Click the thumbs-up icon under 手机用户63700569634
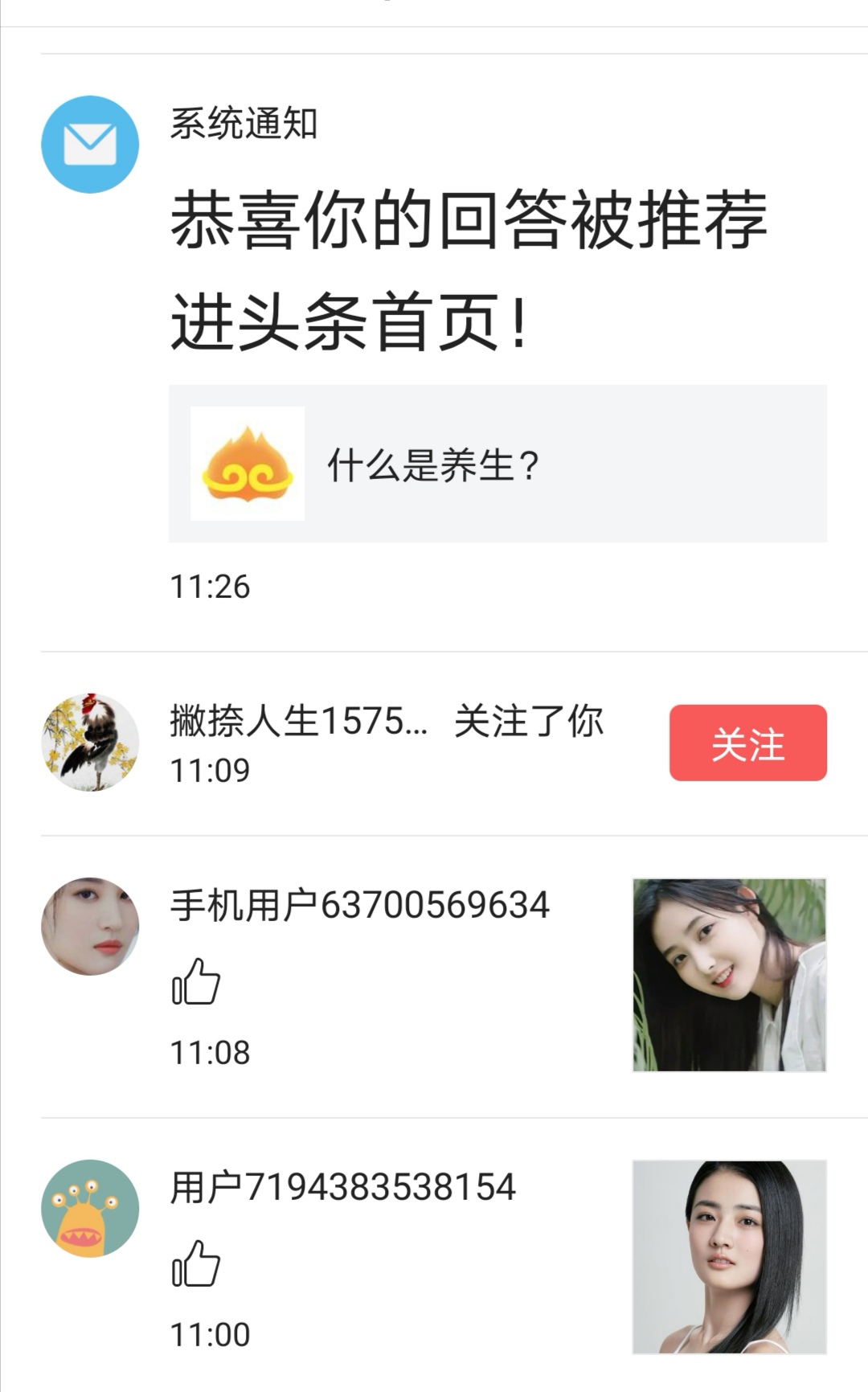This screenshot has width=868, height=1392. click(x=195, y=982)
